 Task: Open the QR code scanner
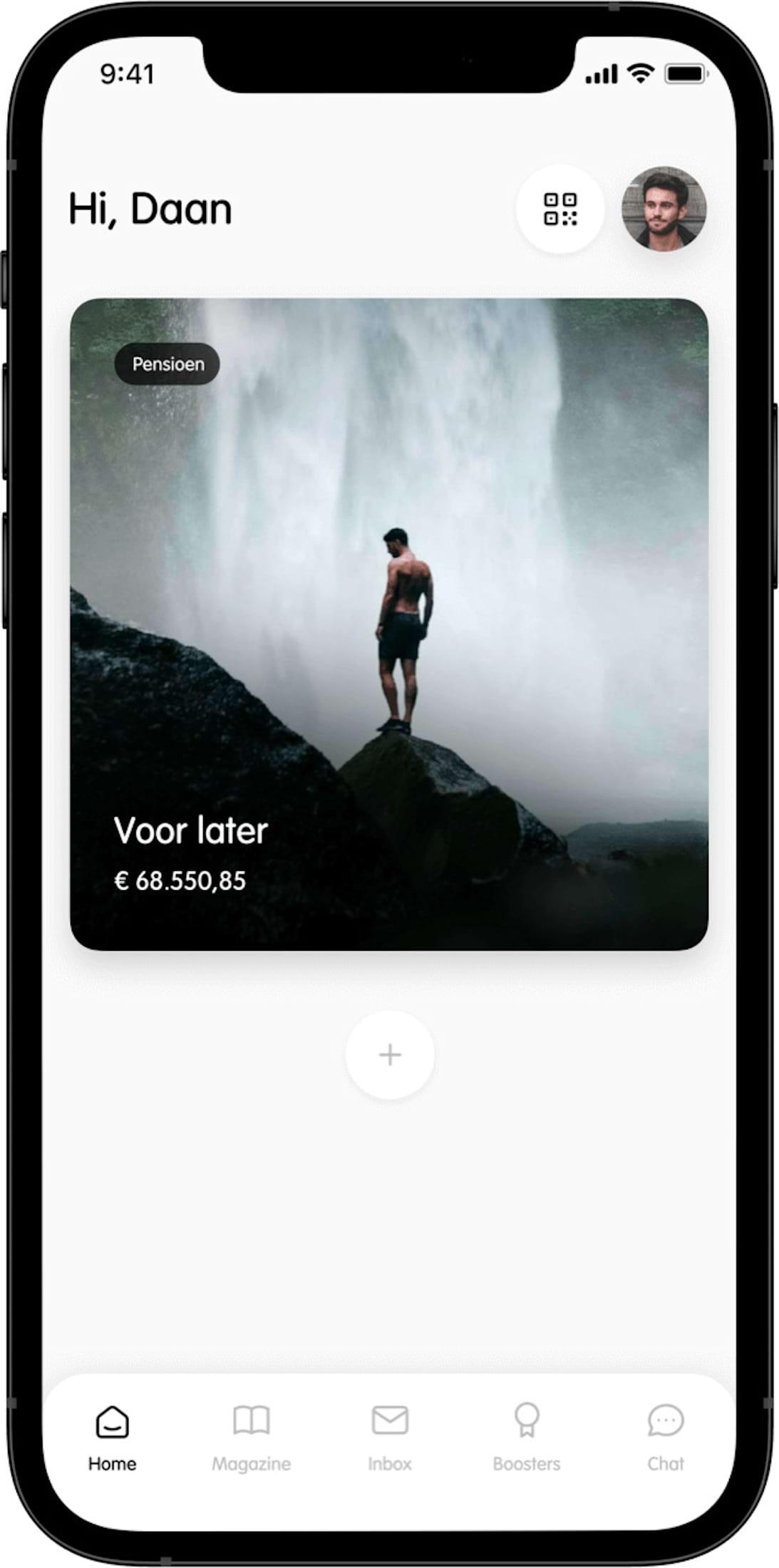559,209
